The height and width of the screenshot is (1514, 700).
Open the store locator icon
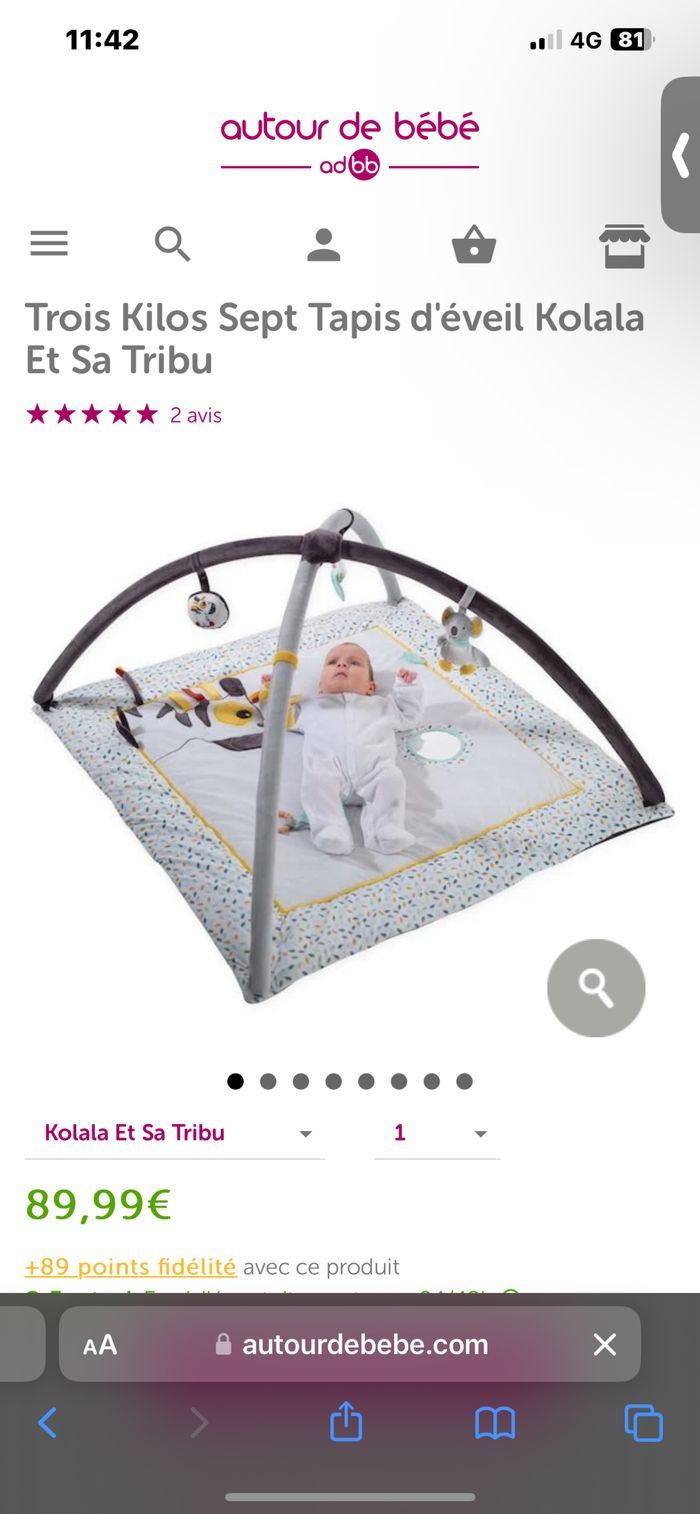tap(624, 245)
